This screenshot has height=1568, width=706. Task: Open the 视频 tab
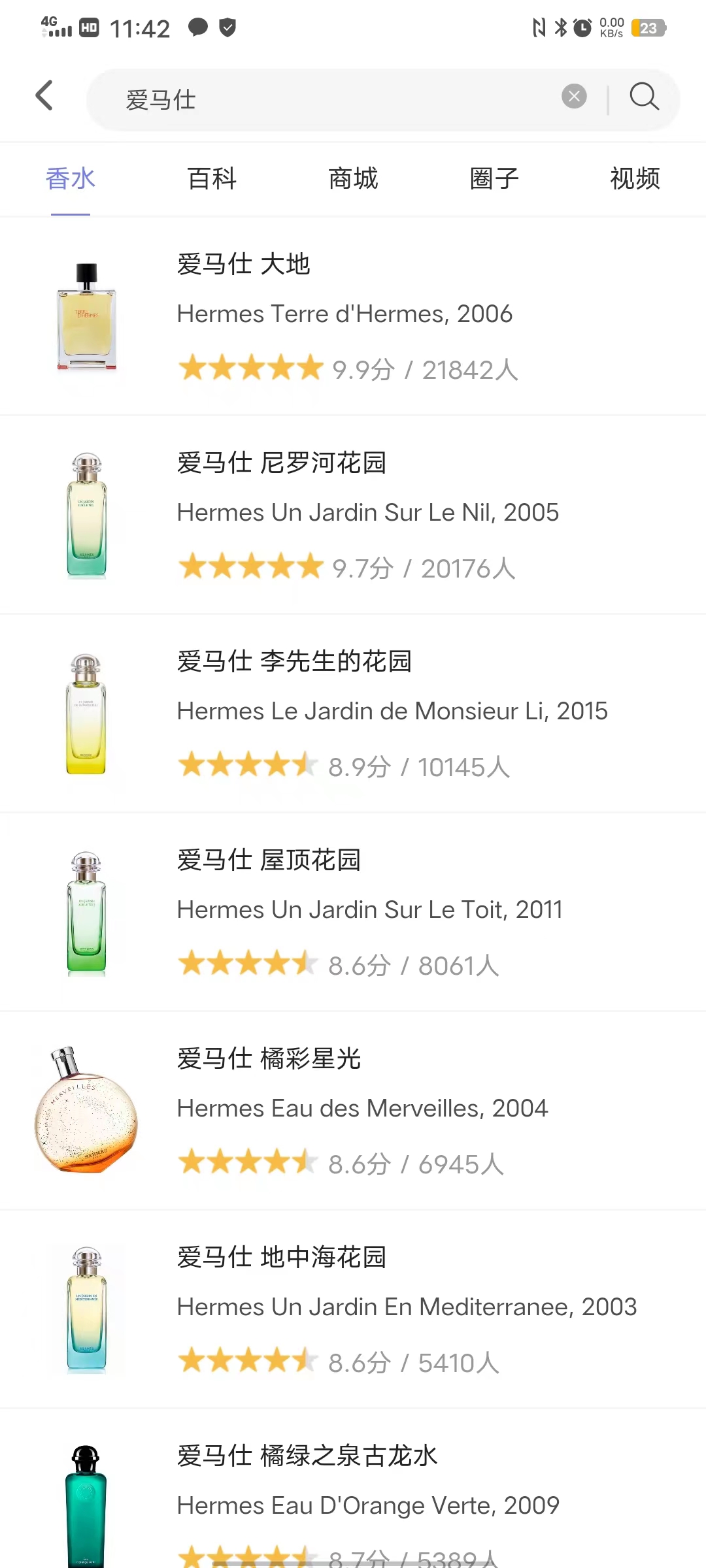[633, 178]
